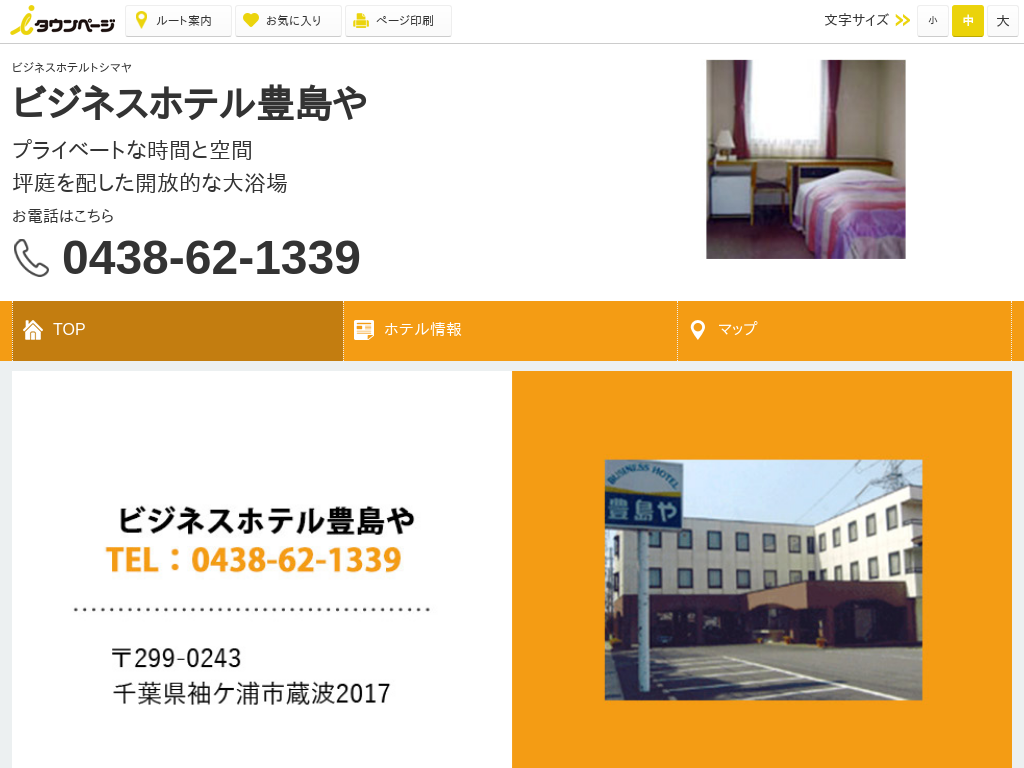Screen dimensions: 1024x768
Task: Set text size to large 大
Action: (1002, 21)
